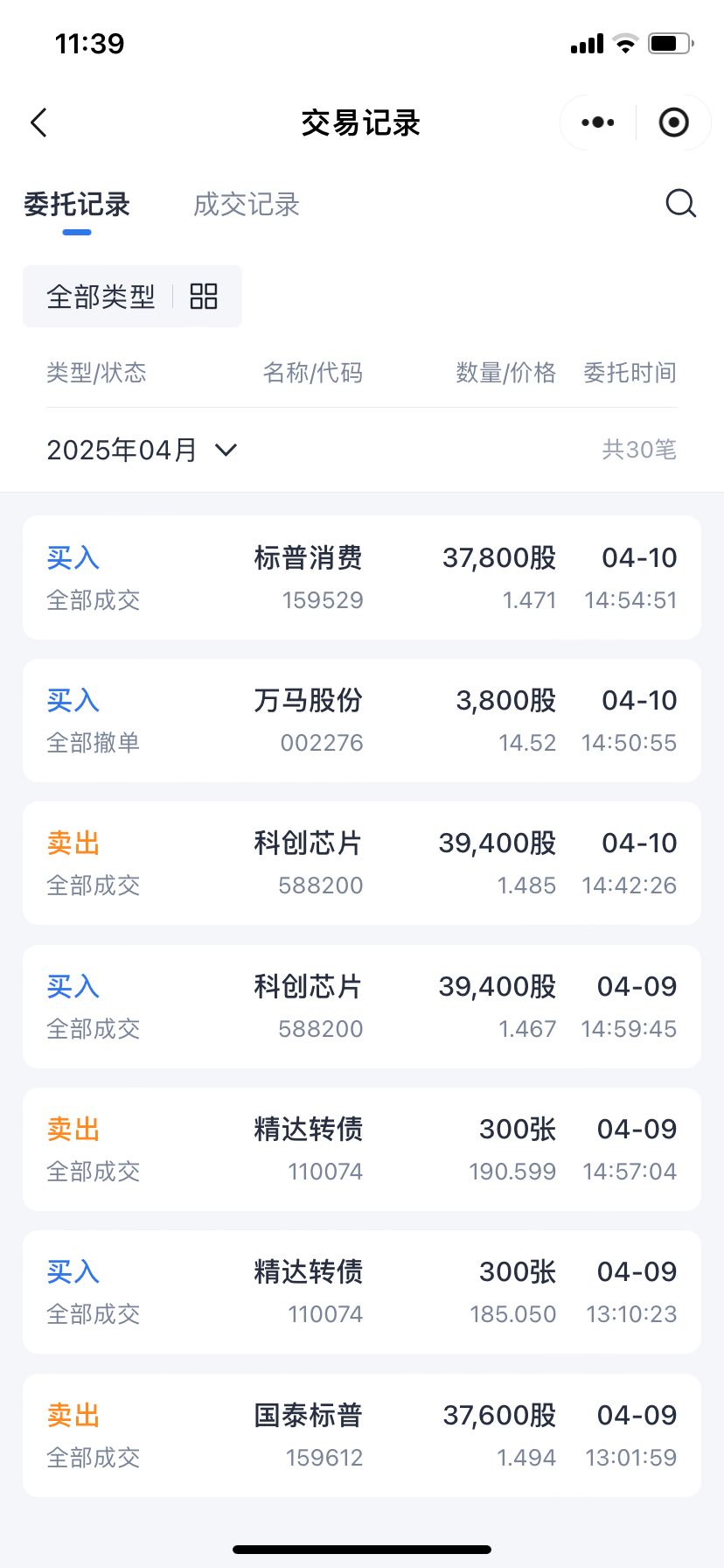
Task: View the 科创芯片 sell order details
Action: [361, 863]
